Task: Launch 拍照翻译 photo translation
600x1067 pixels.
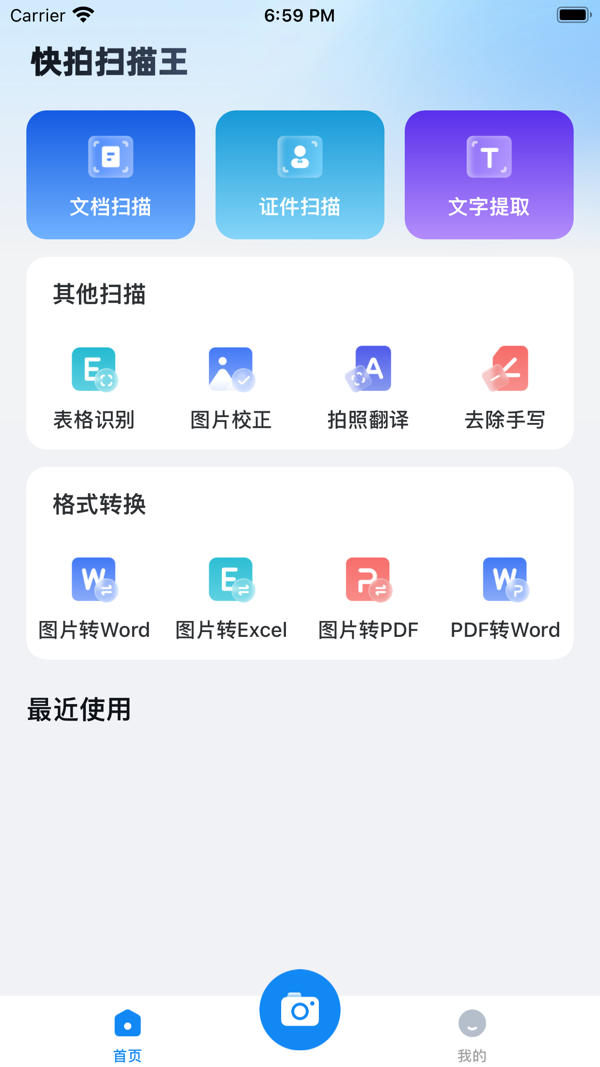Action: tap(368, 387)
